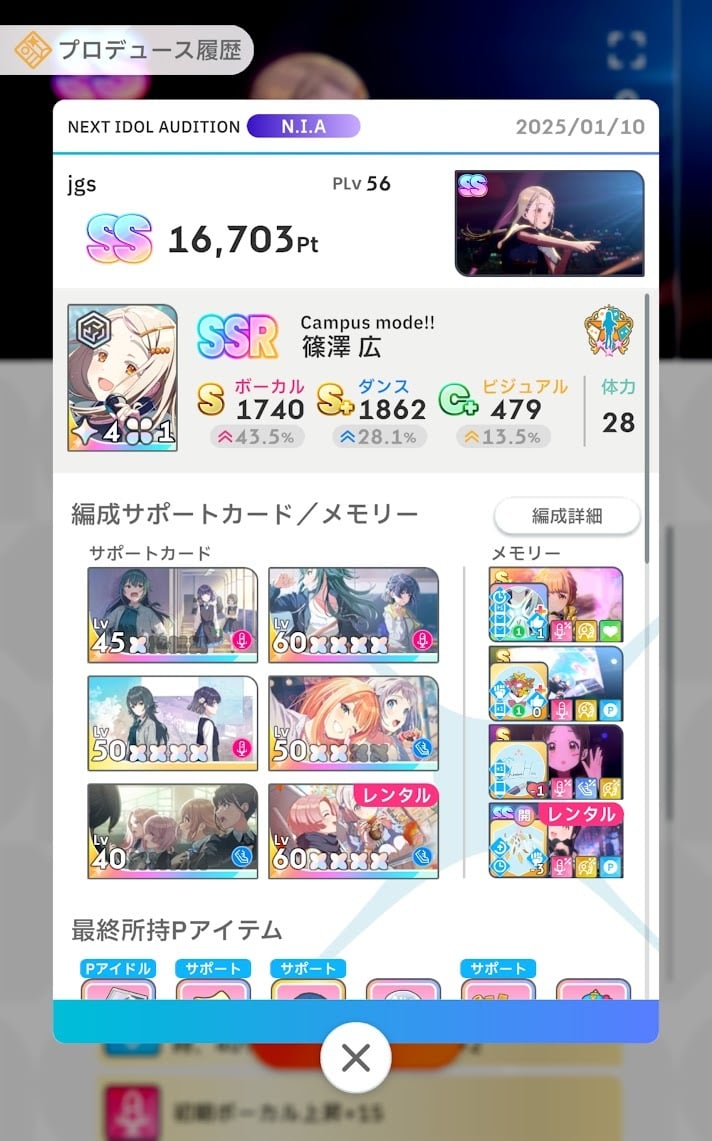Open the 篠澤 広 idol card portrait

pyautogui.click(x=122, y=378)
